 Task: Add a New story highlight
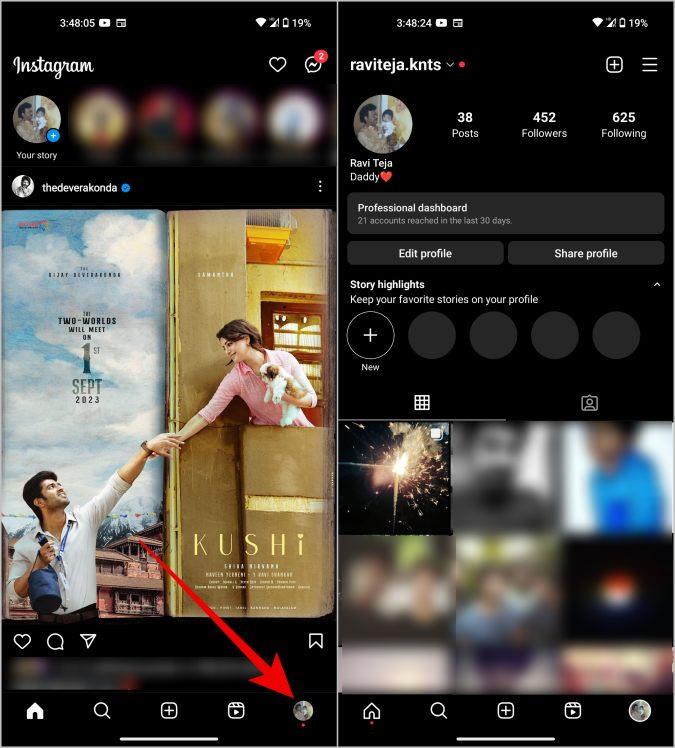tap(370, 336)
